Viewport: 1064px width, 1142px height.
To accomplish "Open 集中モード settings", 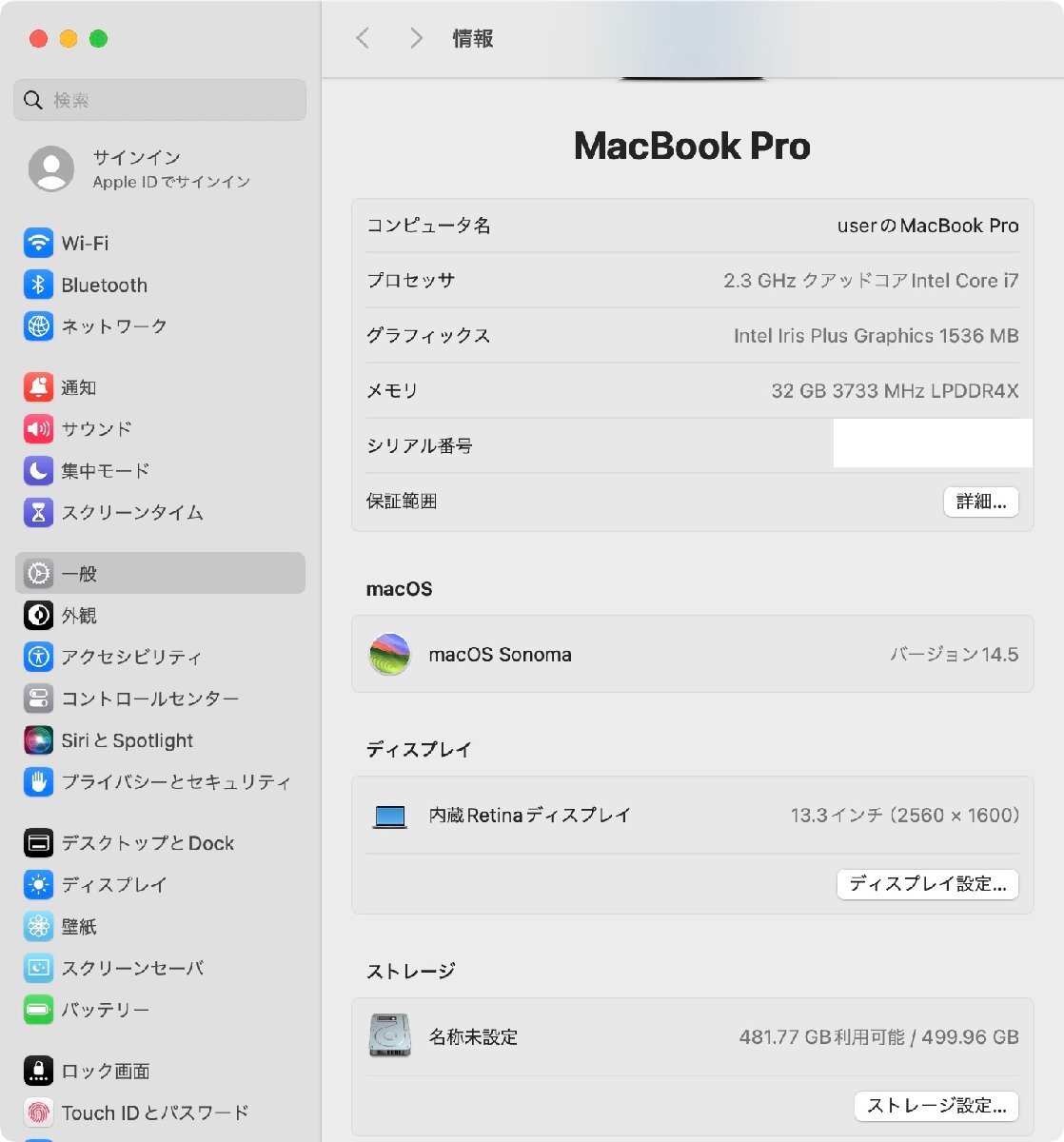I will click(105, 471).
